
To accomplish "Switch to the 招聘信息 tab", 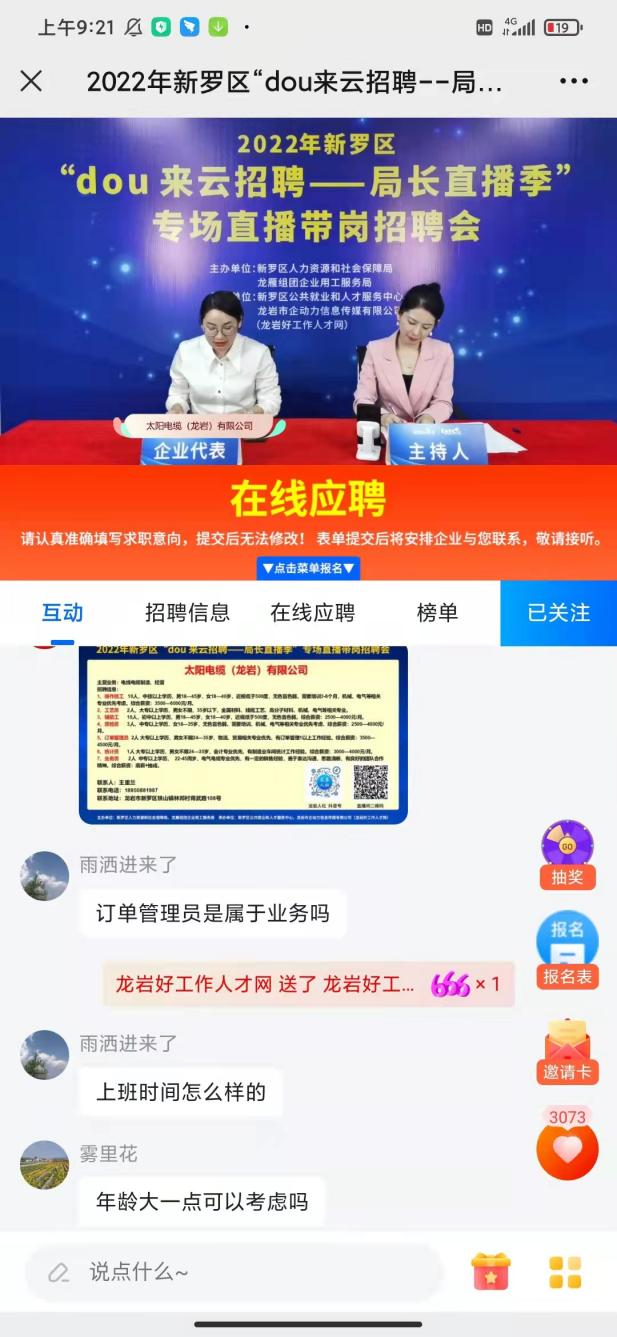I will [x=187, y=613].
